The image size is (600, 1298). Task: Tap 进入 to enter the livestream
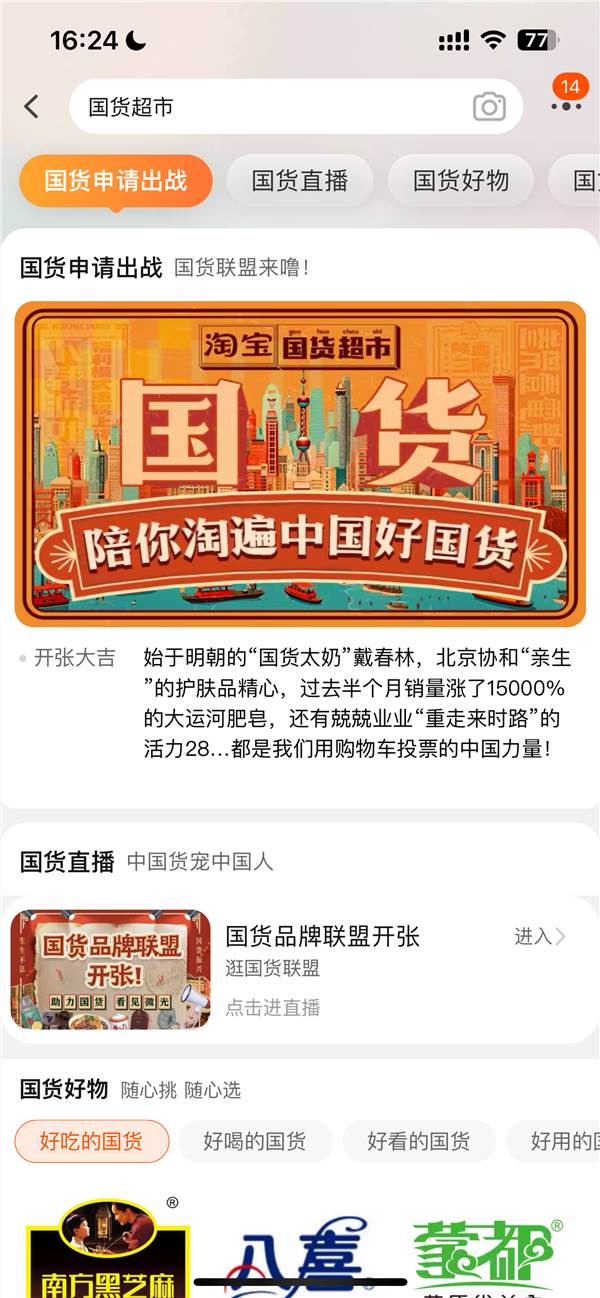[540, 937]
